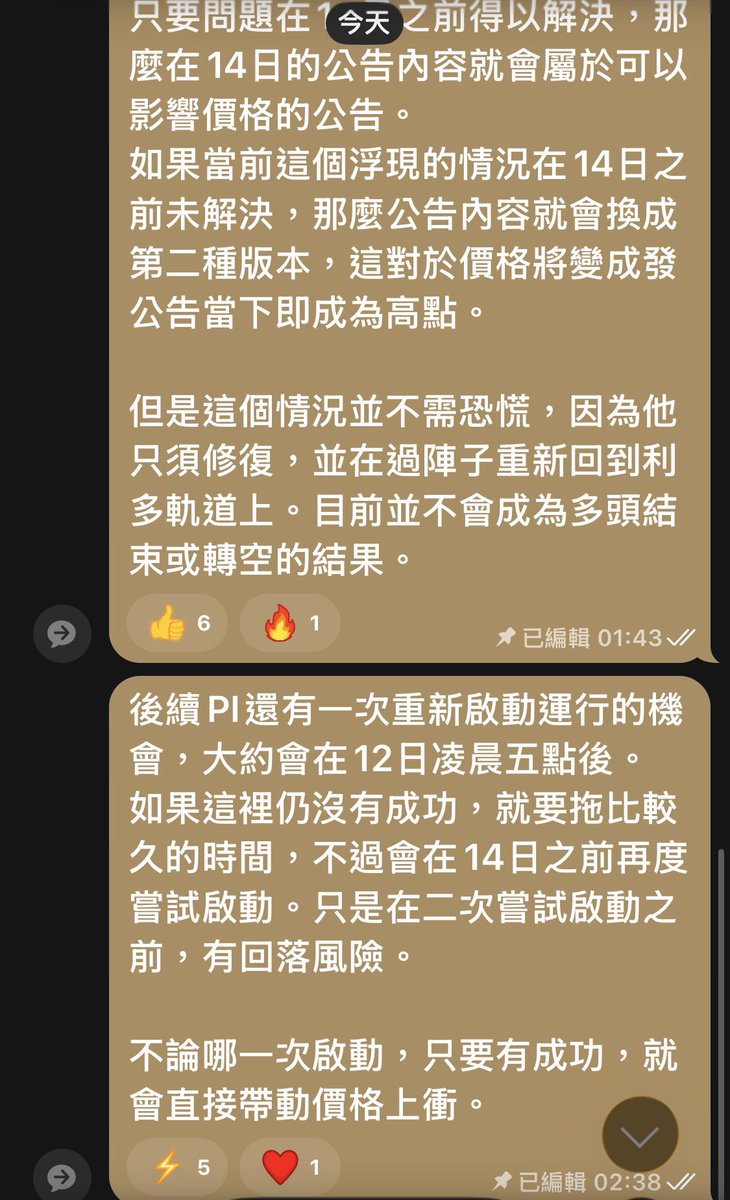Add thumbs-up reaction on the 01:43 message

coord(177,624)
